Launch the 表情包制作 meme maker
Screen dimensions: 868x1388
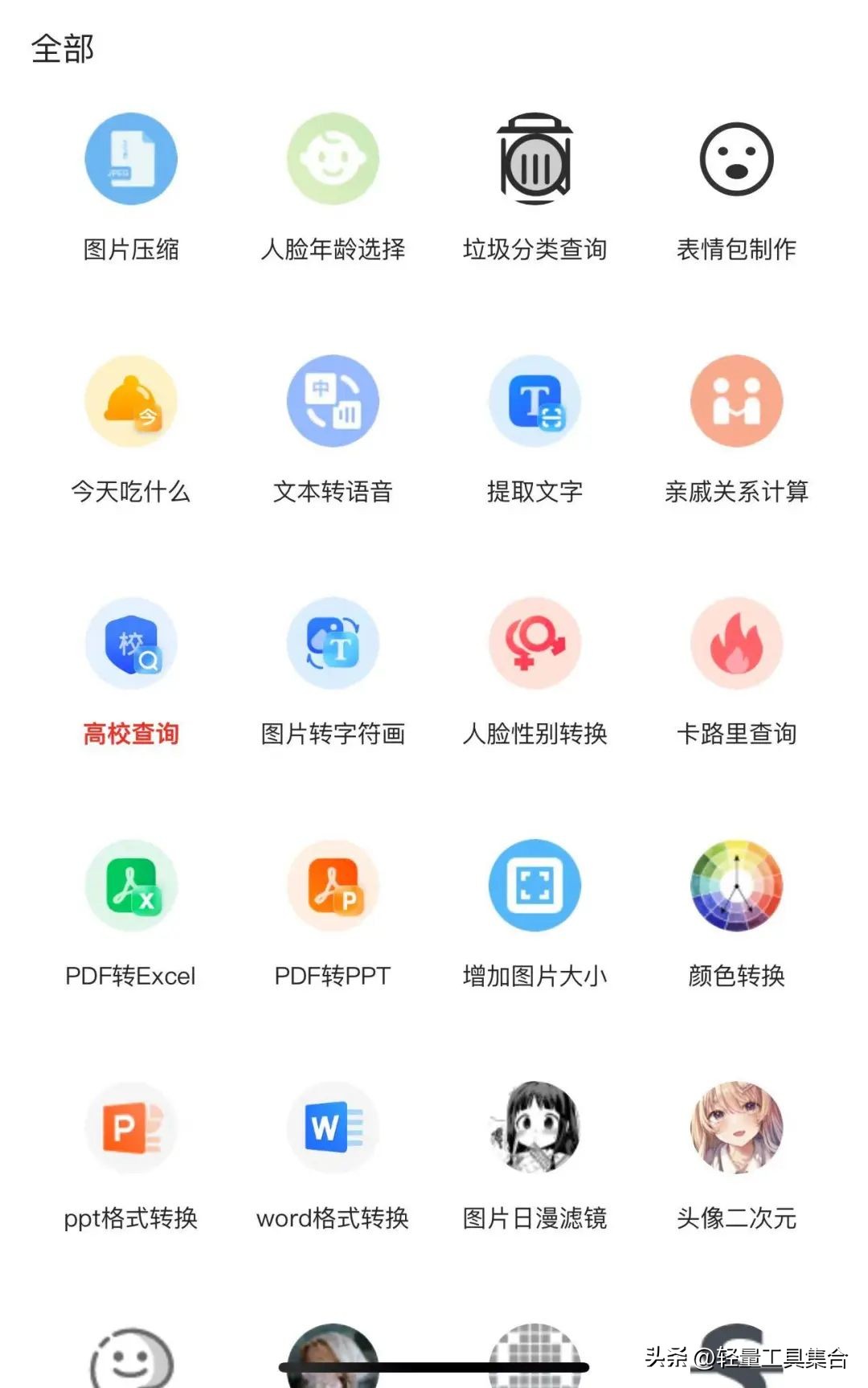click(736, 158)
